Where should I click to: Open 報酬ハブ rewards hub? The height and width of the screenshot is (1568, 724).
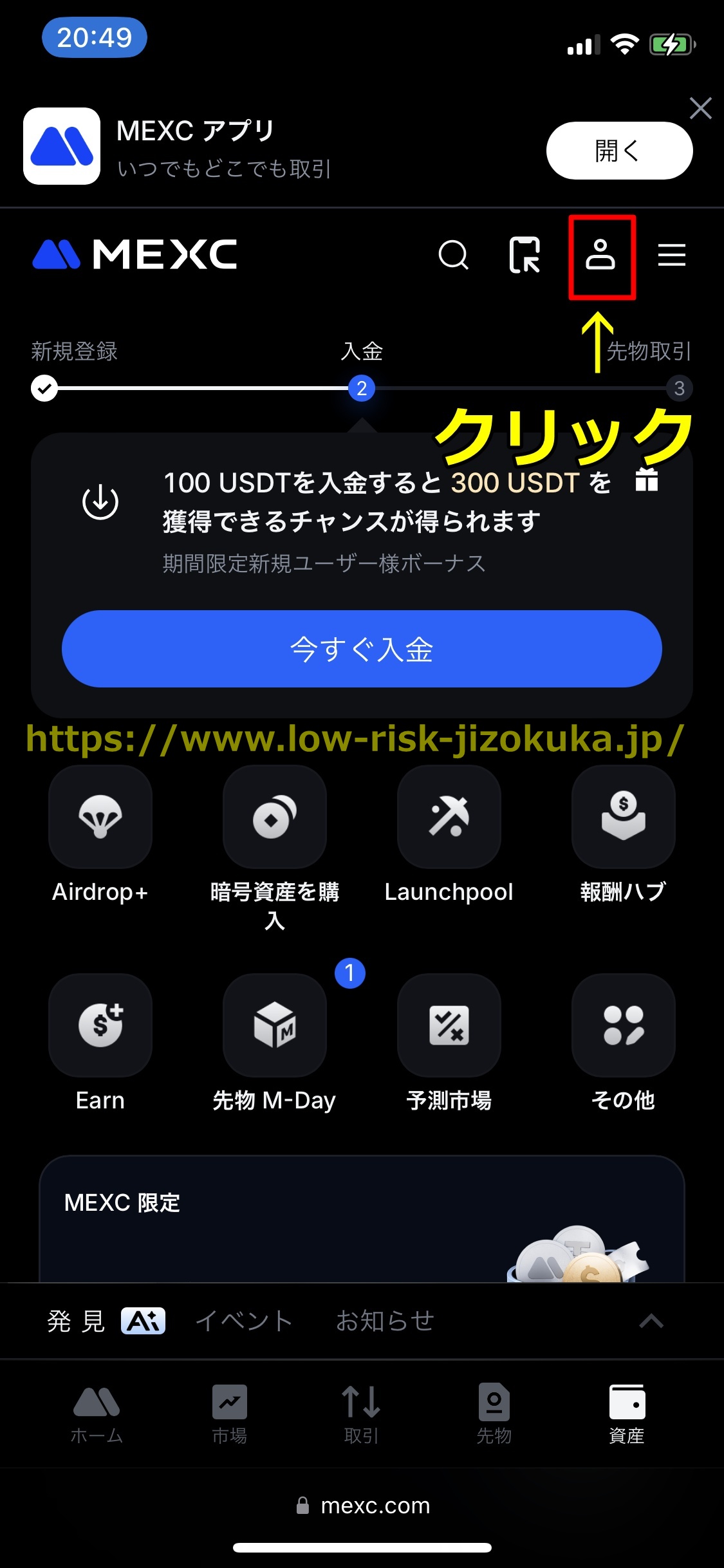[x=623, y=817]
